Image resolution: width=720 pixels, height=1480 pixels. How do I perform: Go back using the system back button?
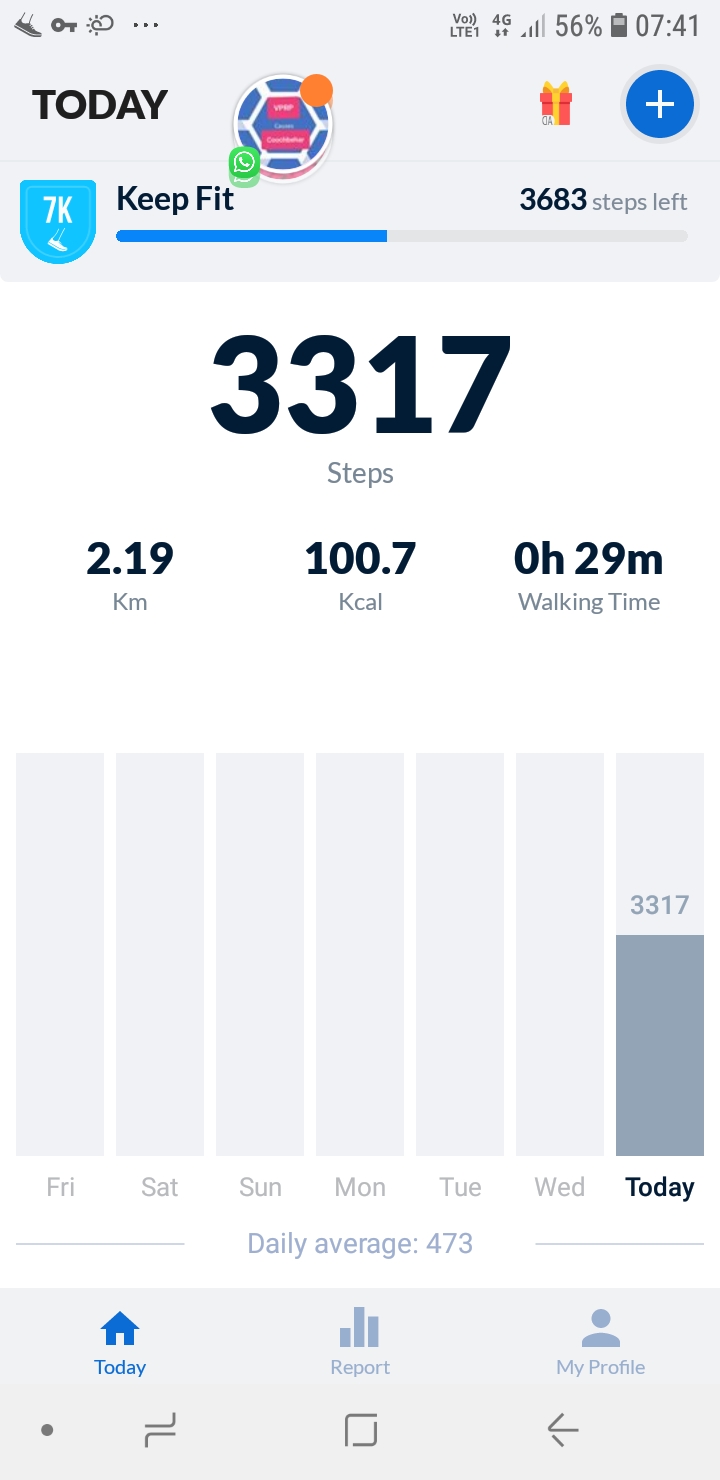(563, 1431)
